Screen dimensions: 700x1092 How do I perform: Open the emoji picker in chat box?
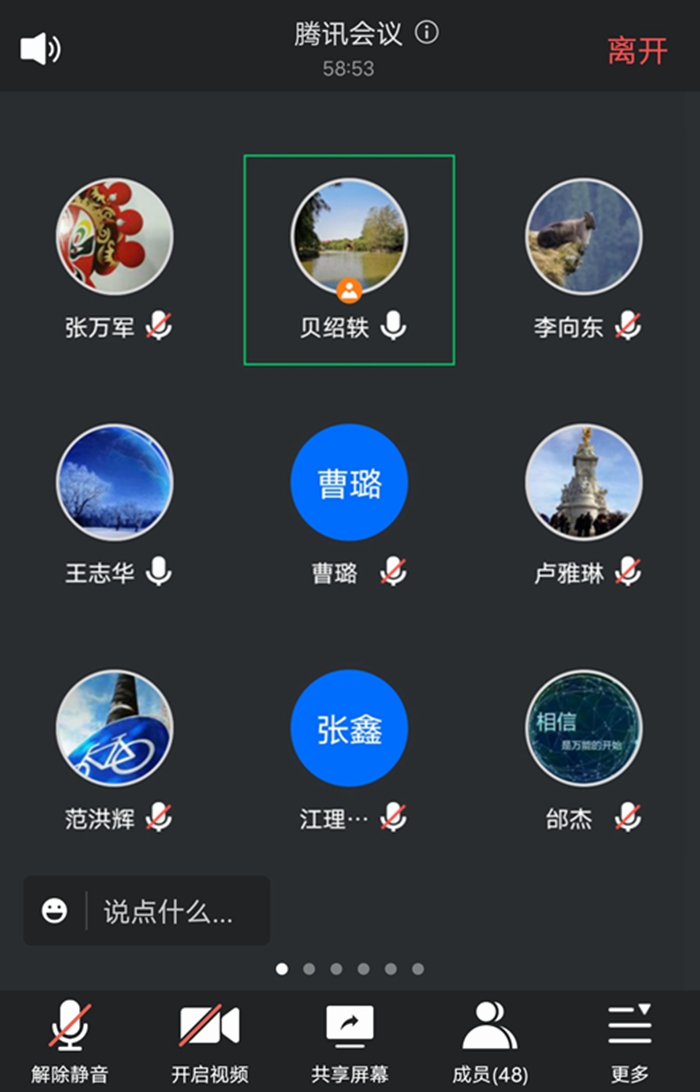(x=55, y=911)
